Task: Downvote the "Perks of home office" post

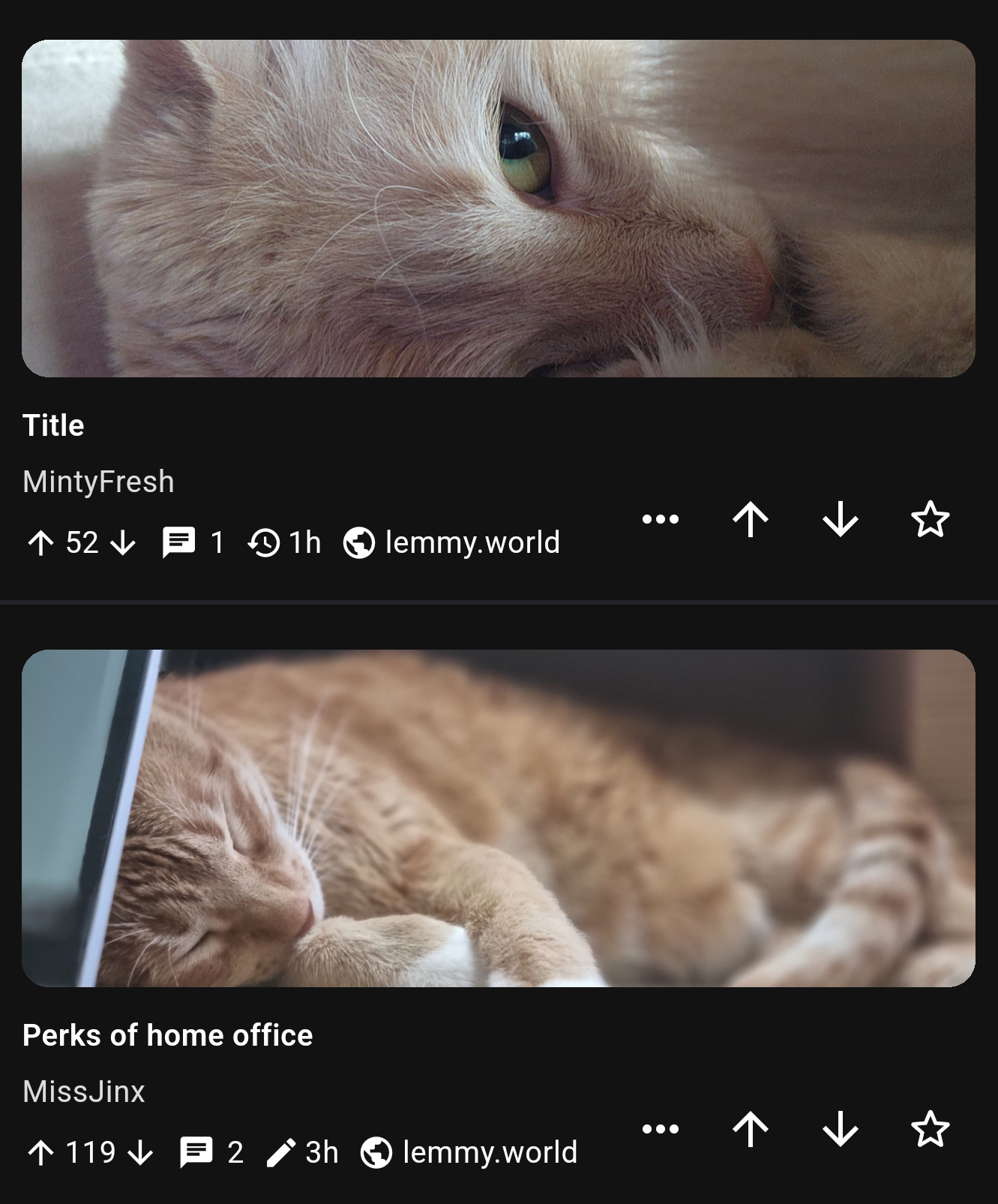Action: (x=840, y=1129)
